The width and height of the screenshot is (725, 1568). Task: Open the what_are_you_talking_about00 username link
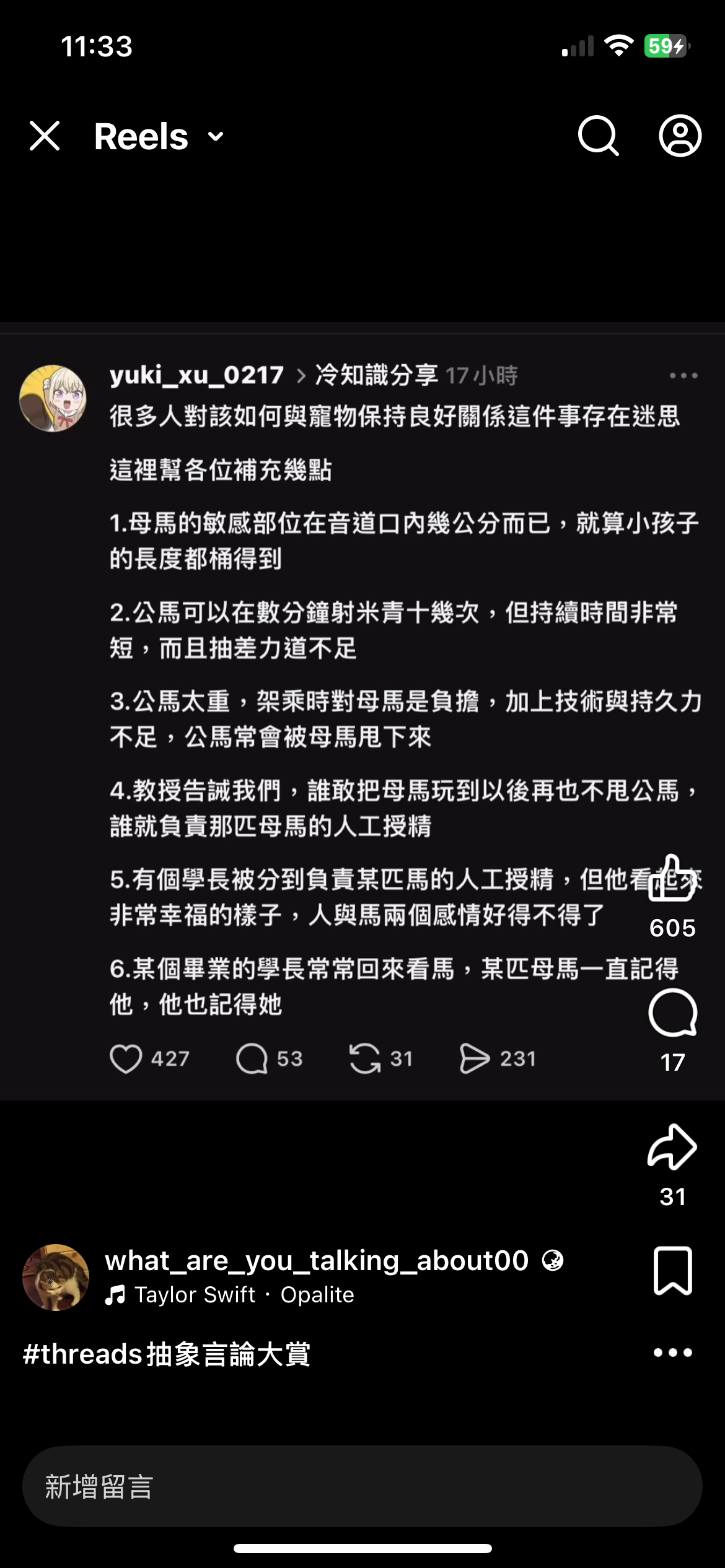click(x=317, y=1261)
